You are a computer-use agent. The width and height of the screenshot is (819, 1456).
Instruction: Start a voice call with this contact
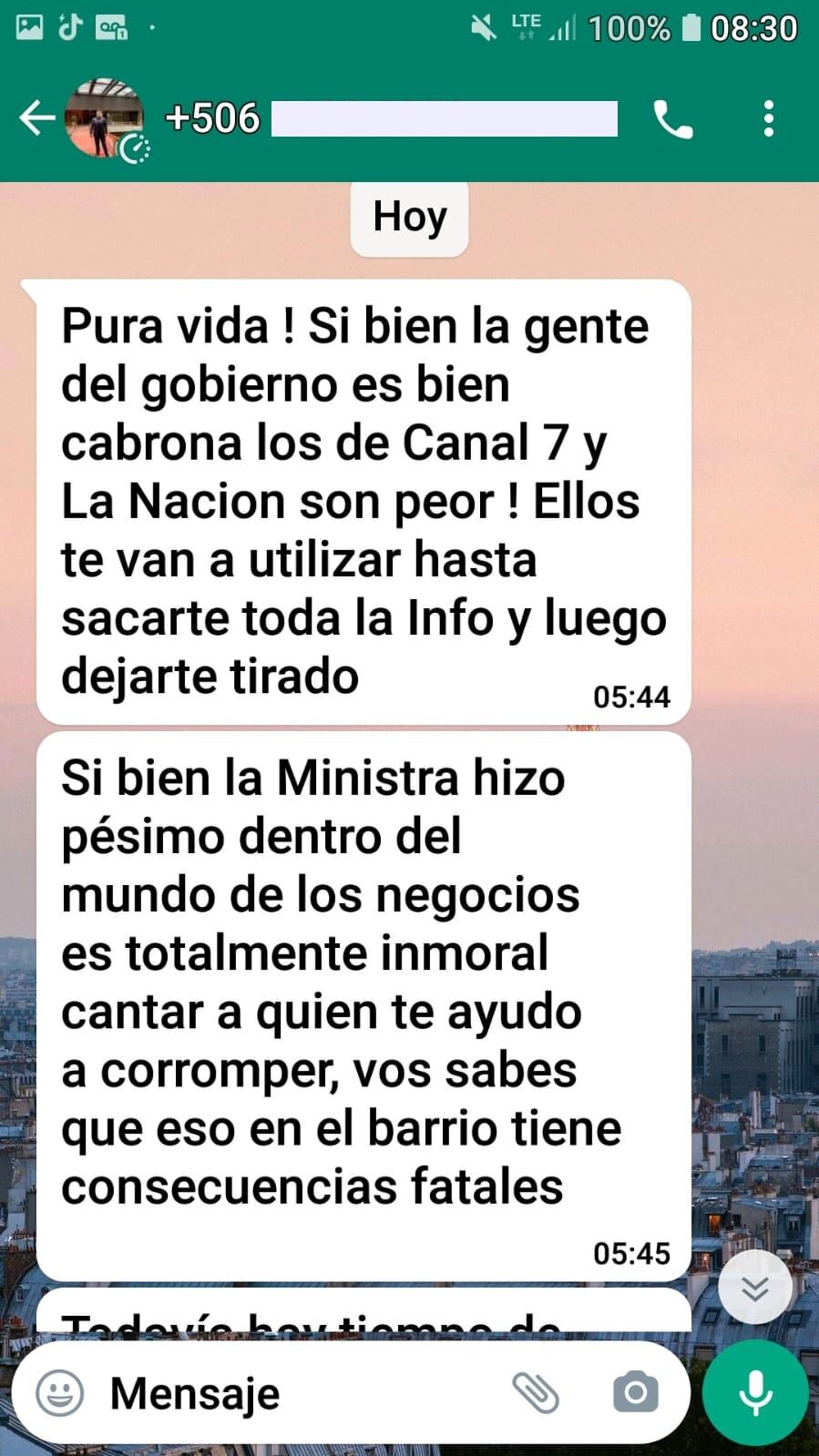pos(672,119)
